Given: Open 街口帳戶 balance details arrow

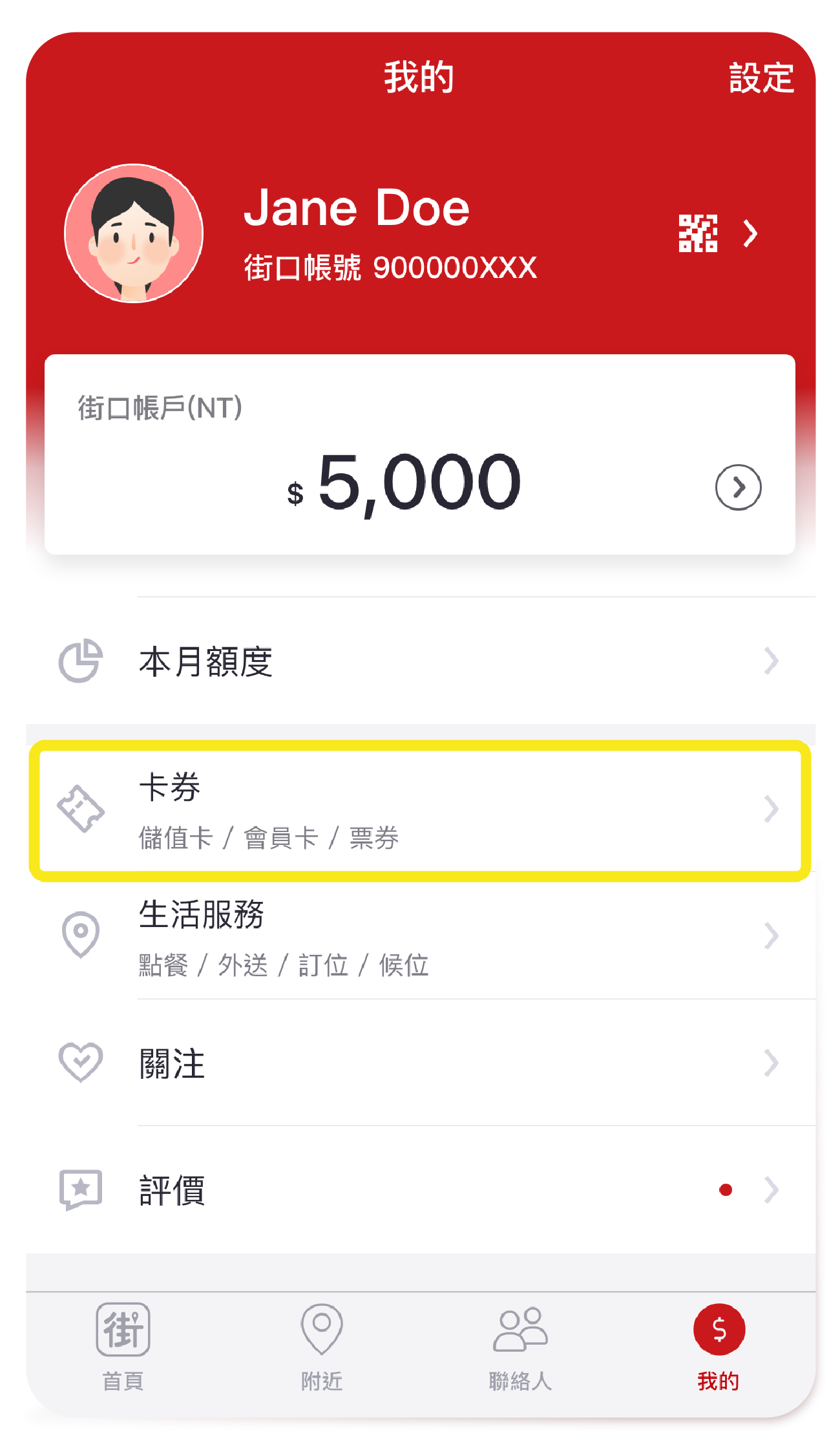Looking at the screenshot, I should click(738, 487).
